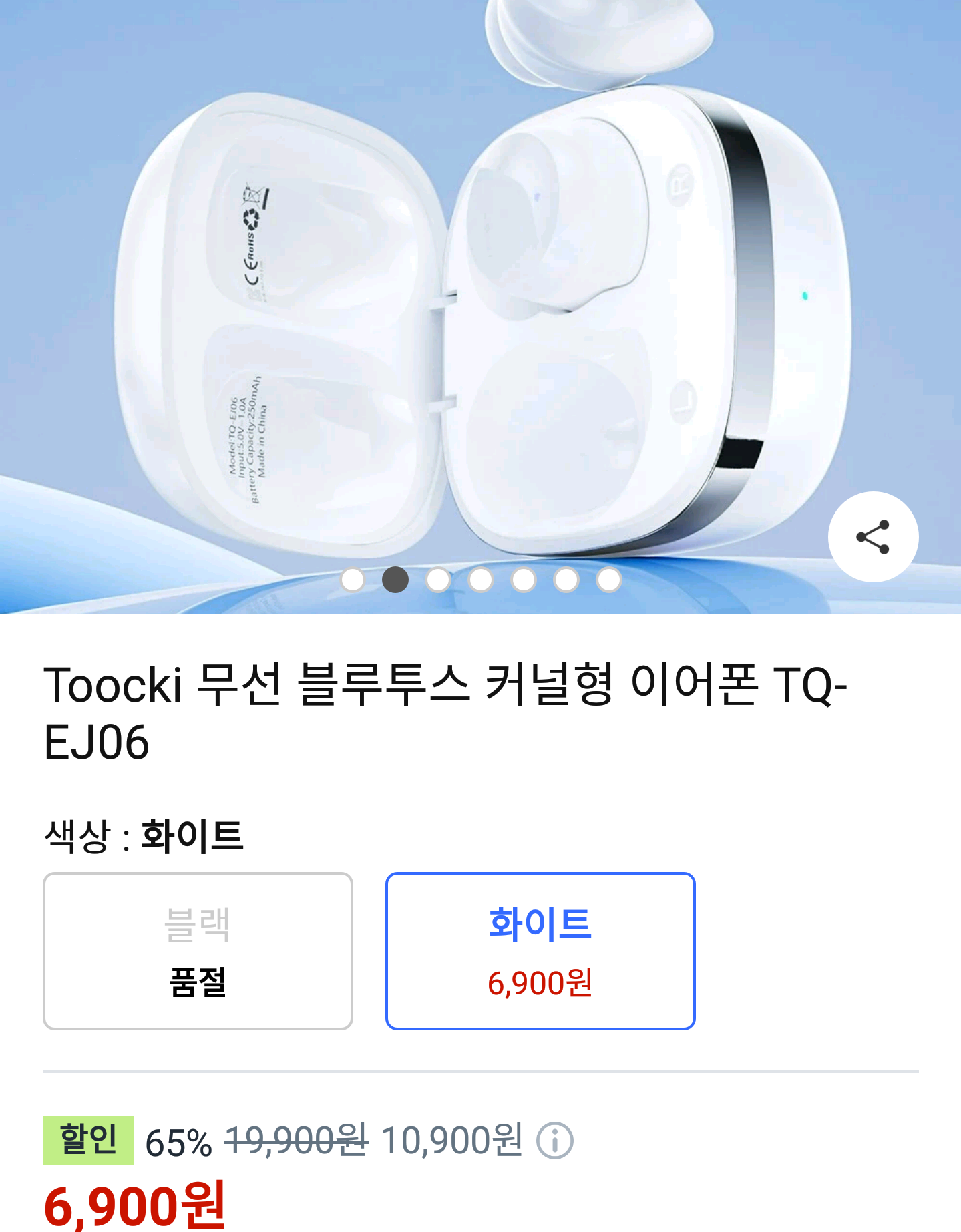The width and height of the screenshot is (961, 1232).
Task: Jump to the fourth image indicator dot
Action: pyautogui.click(x=480, y=581)
